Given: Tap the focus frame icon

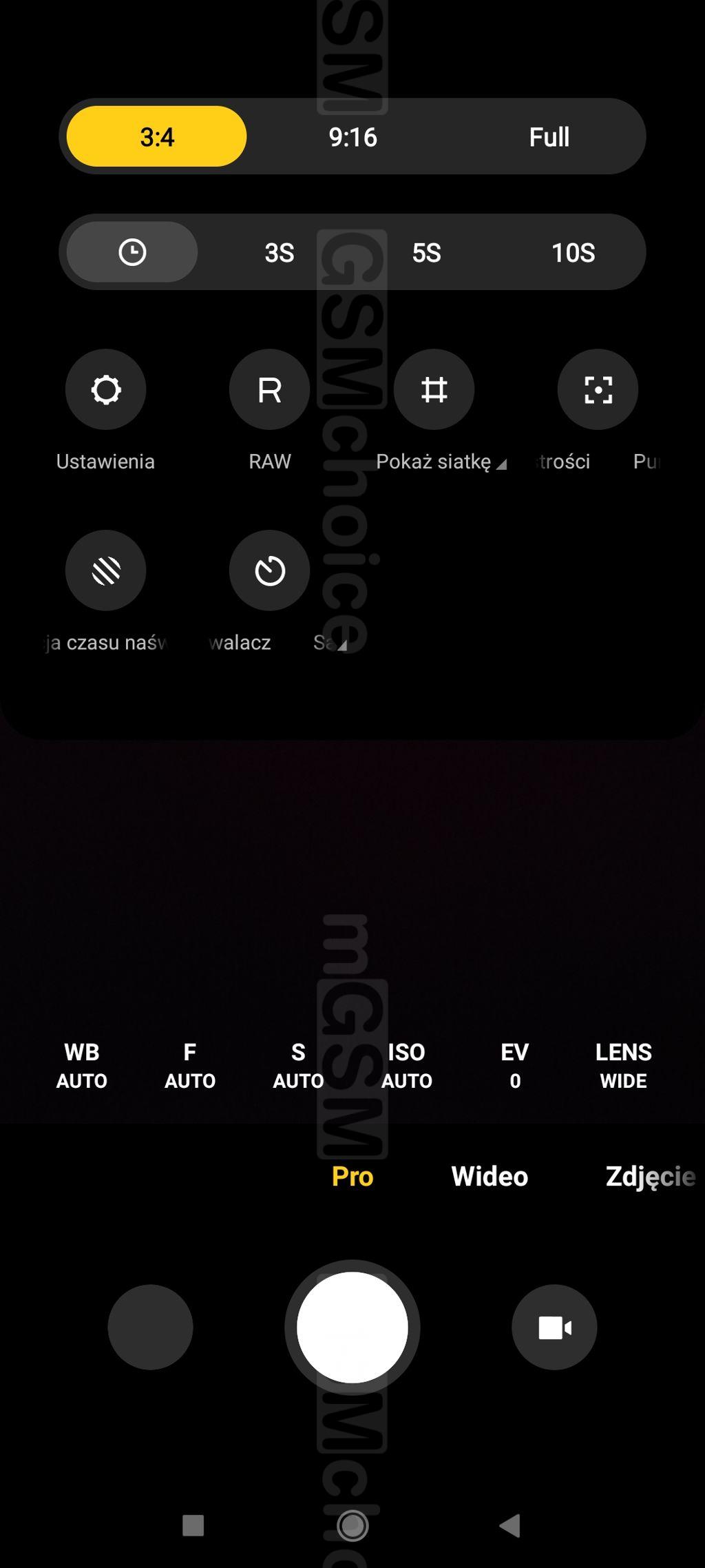Looking at the screenshot, I should click(x=598, y=390).
